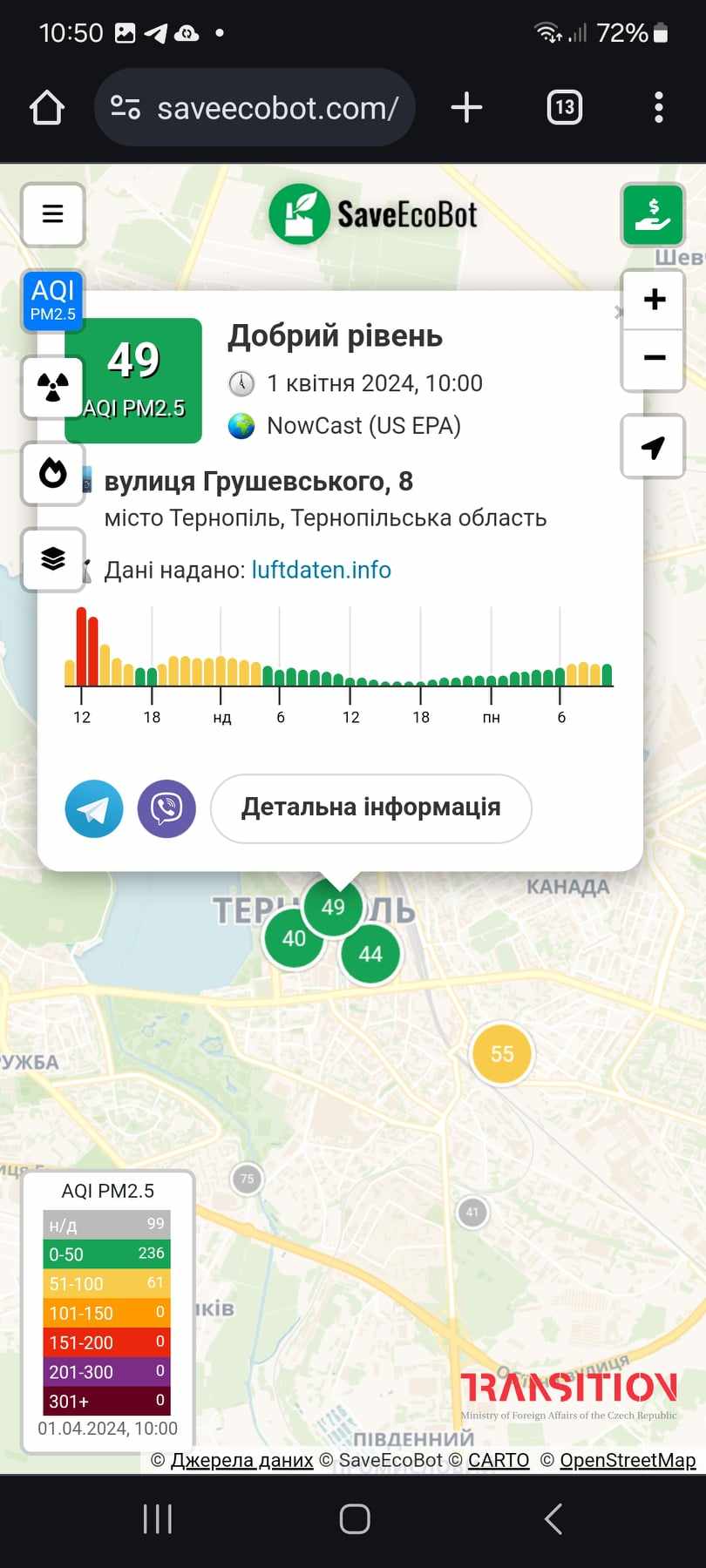Open the map layers selector
The width and height of the screenshot is (706, 1568).
[52, 559]
